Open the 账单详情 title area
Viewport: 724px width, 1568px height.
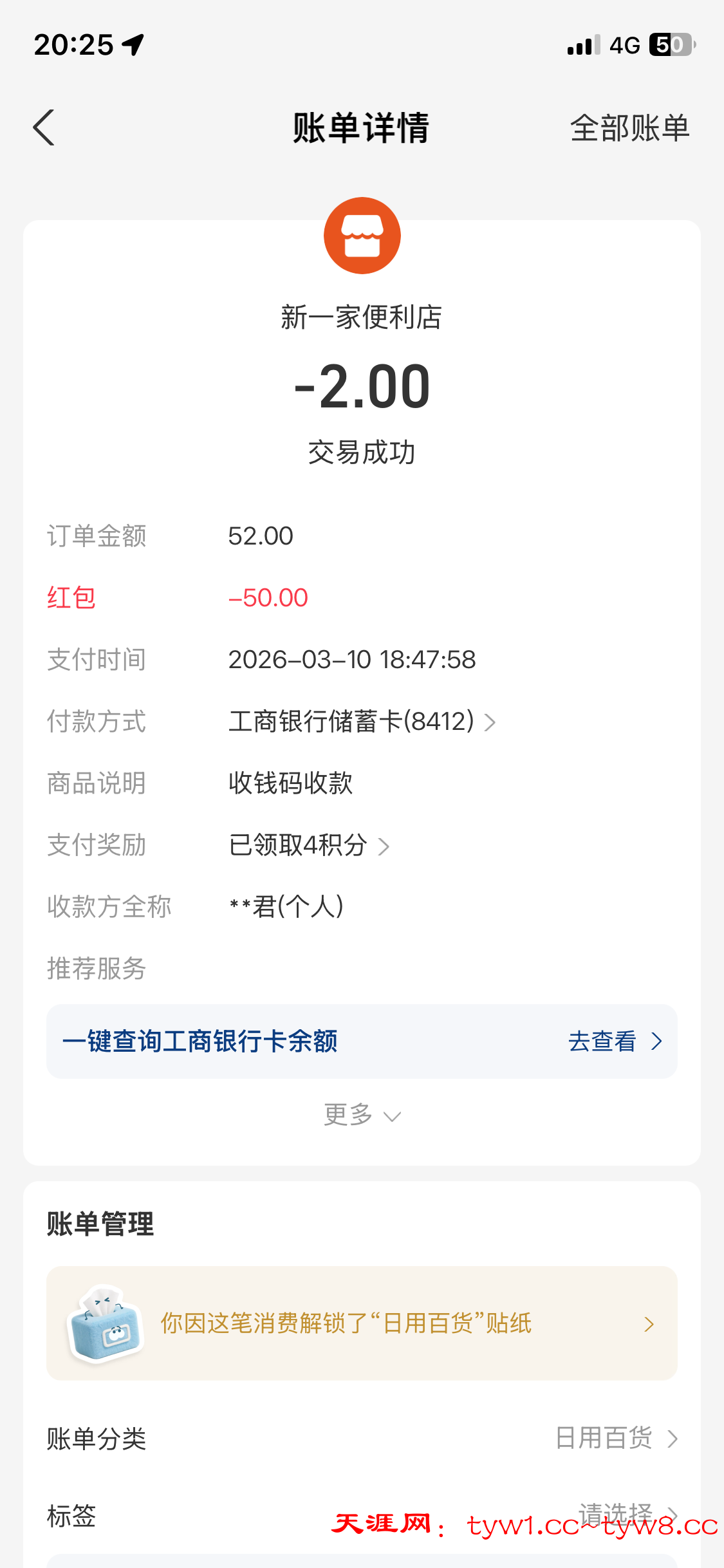[x=362, y=128]
